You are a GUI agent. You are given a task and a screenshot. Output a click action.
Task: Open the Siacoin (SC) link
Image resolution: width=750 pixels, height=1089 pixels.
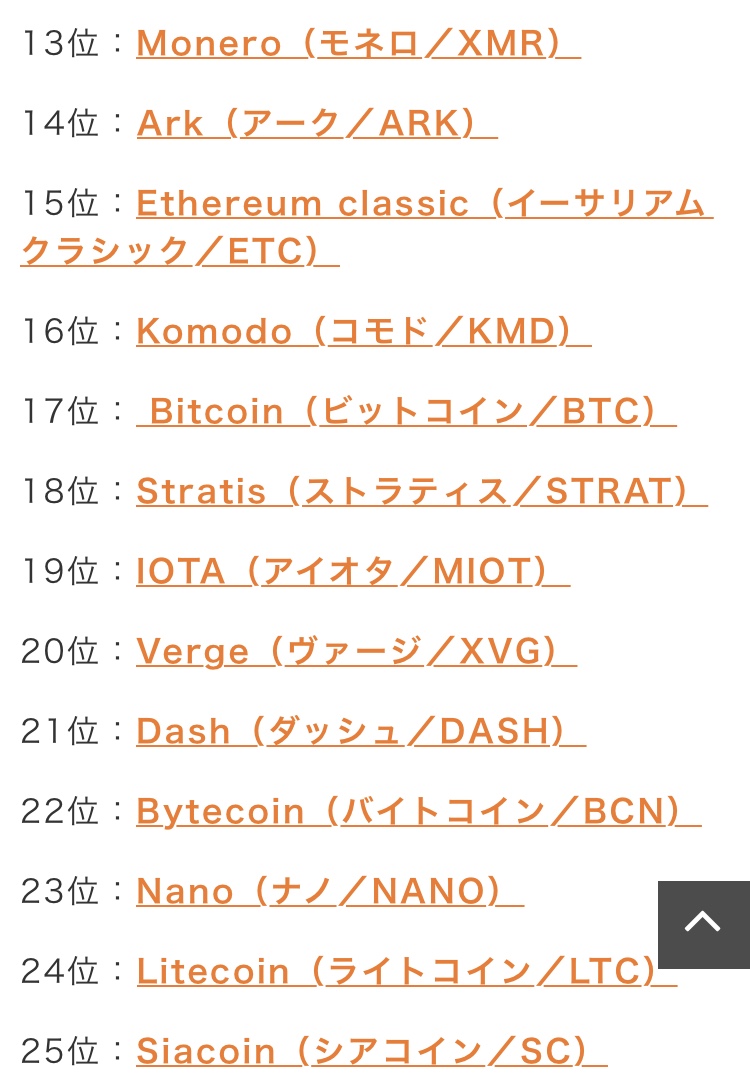coord(371,1051)
